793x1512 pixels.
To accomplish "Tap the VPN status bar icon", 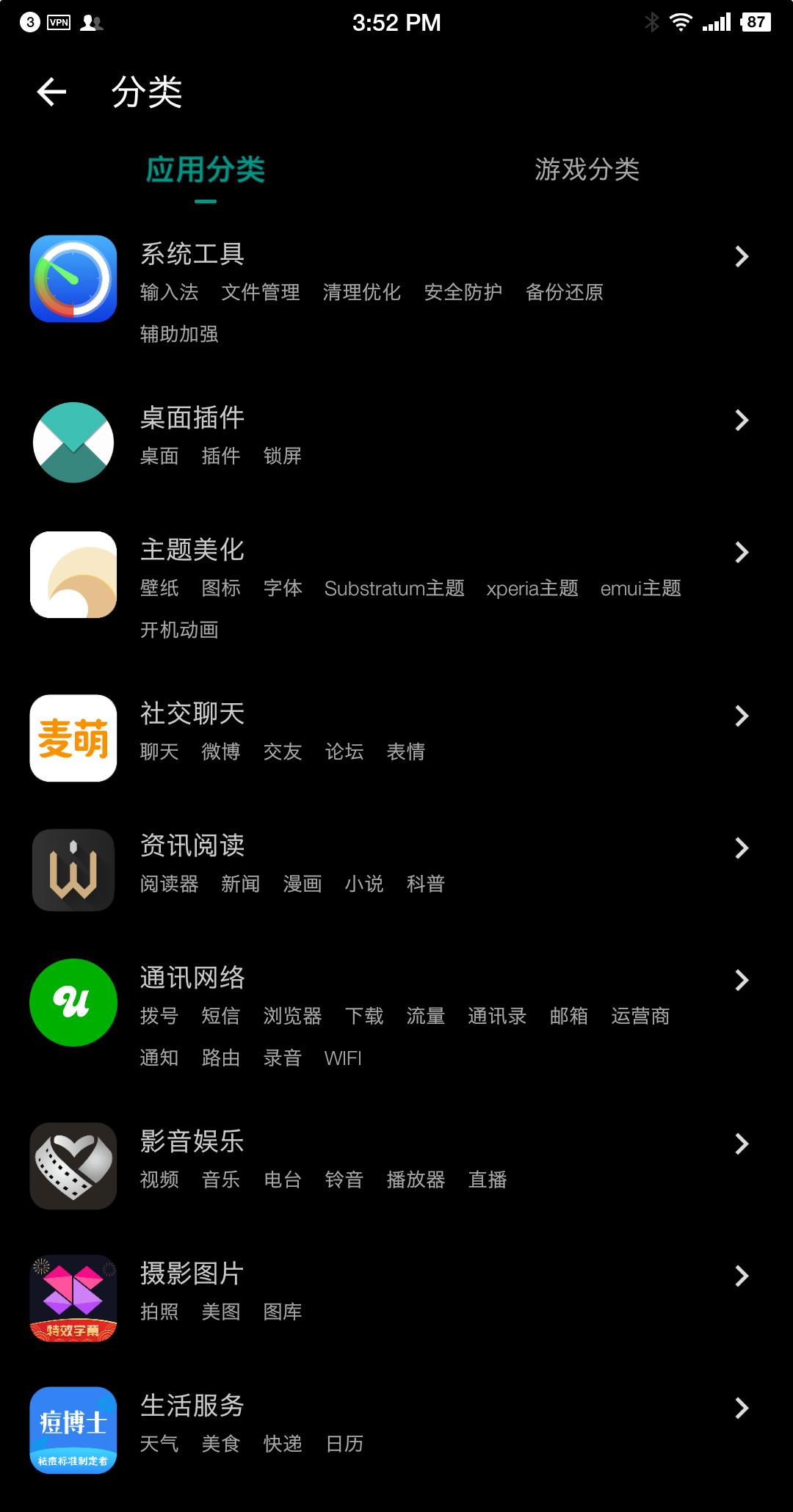I will pyautogui.click(x=59, y=21).
